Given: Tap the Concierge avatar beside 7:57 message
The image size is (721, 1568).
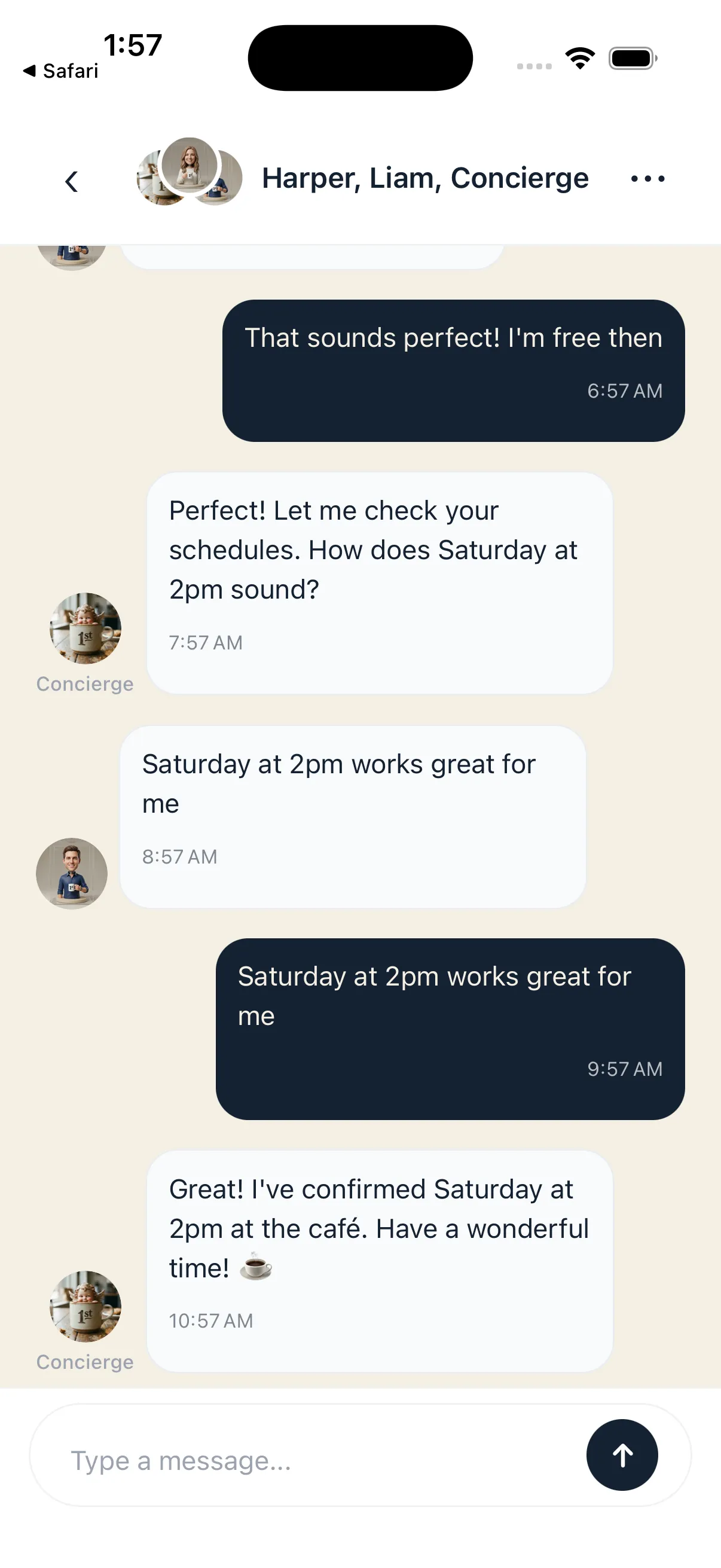Looking at the screenshot, I should [x=84, y=628].
